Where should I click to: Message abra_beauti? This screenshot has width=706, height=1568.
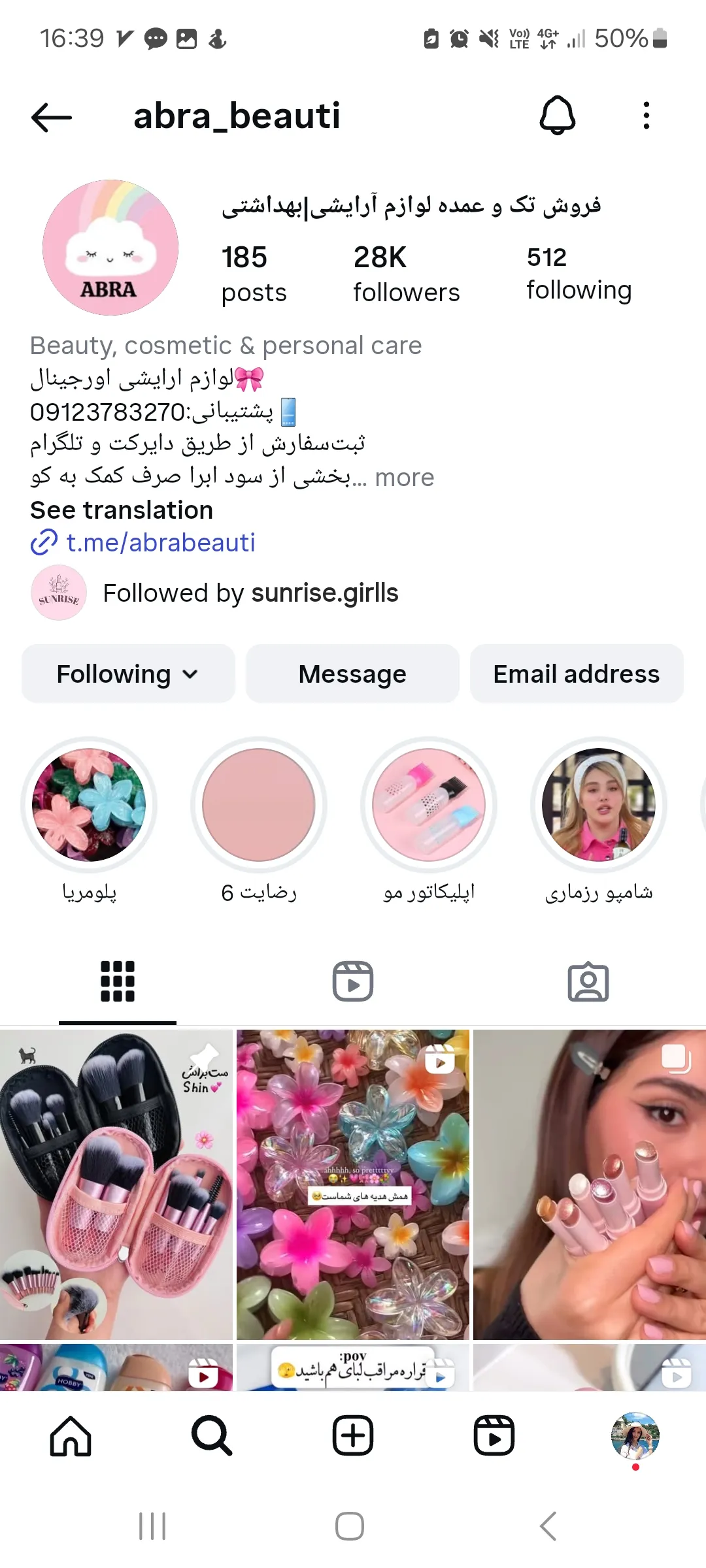352,674
